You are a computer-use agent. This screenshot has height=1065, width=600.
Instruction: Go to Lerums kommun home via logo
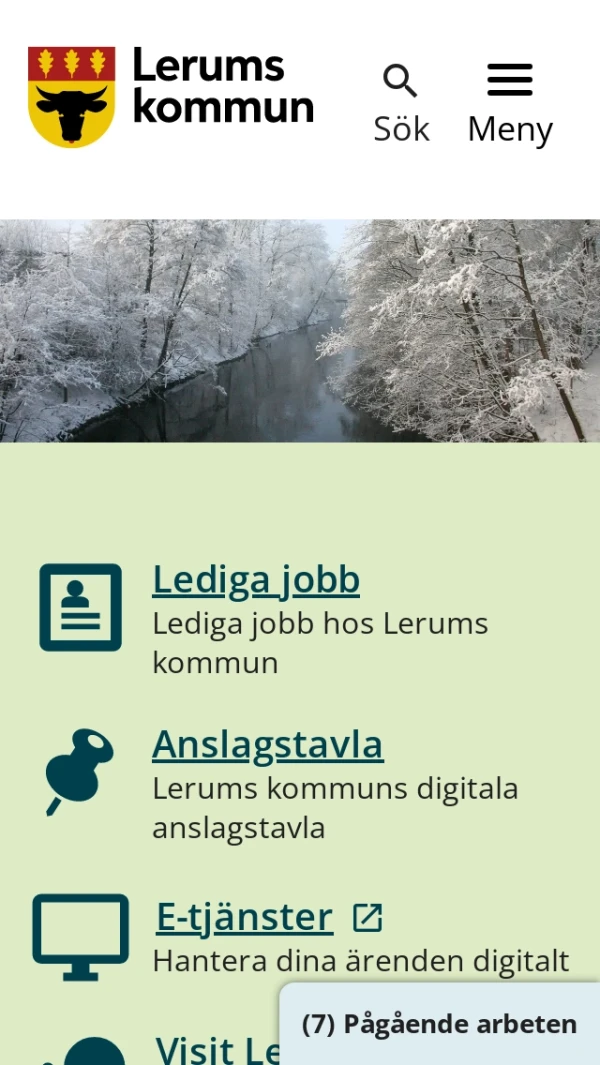pos(171,97)
